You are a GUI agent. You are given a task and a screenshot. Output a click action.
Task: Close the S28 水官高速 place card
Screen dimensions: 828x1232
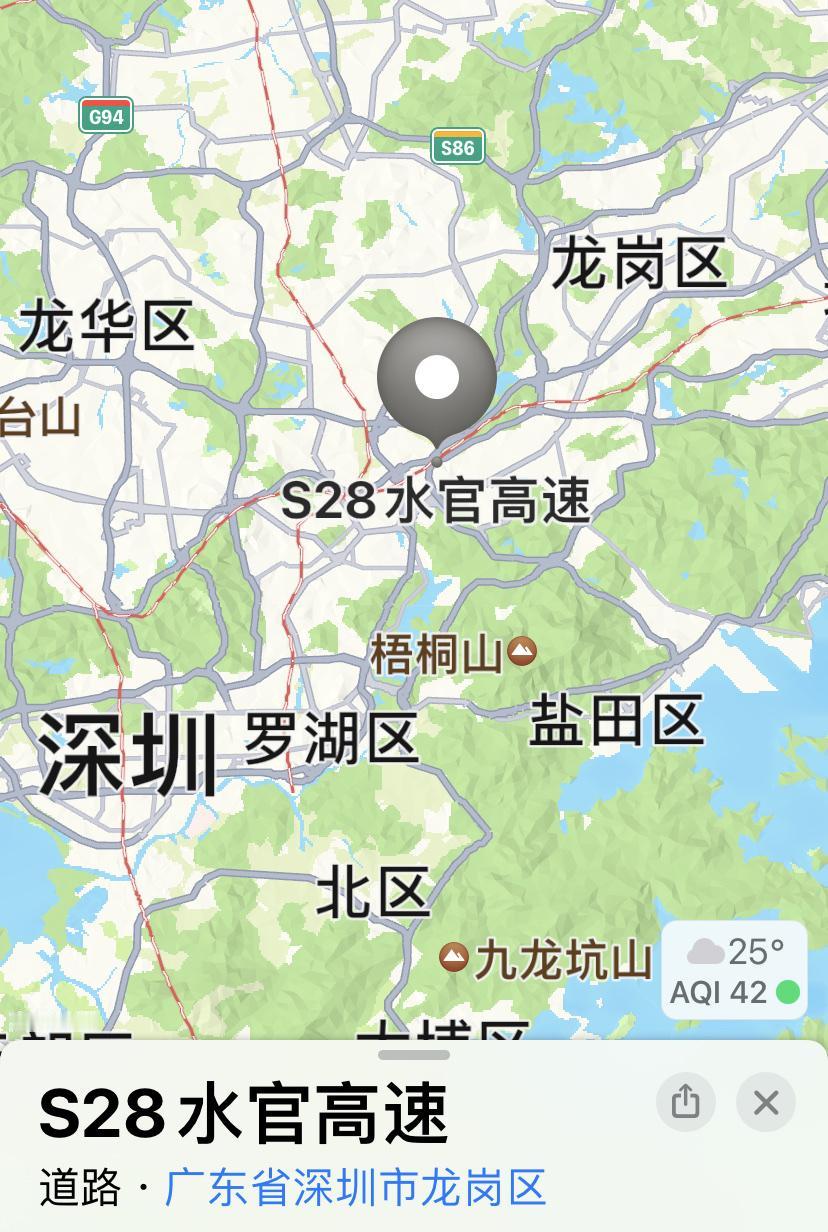[x=765, y=1101]
